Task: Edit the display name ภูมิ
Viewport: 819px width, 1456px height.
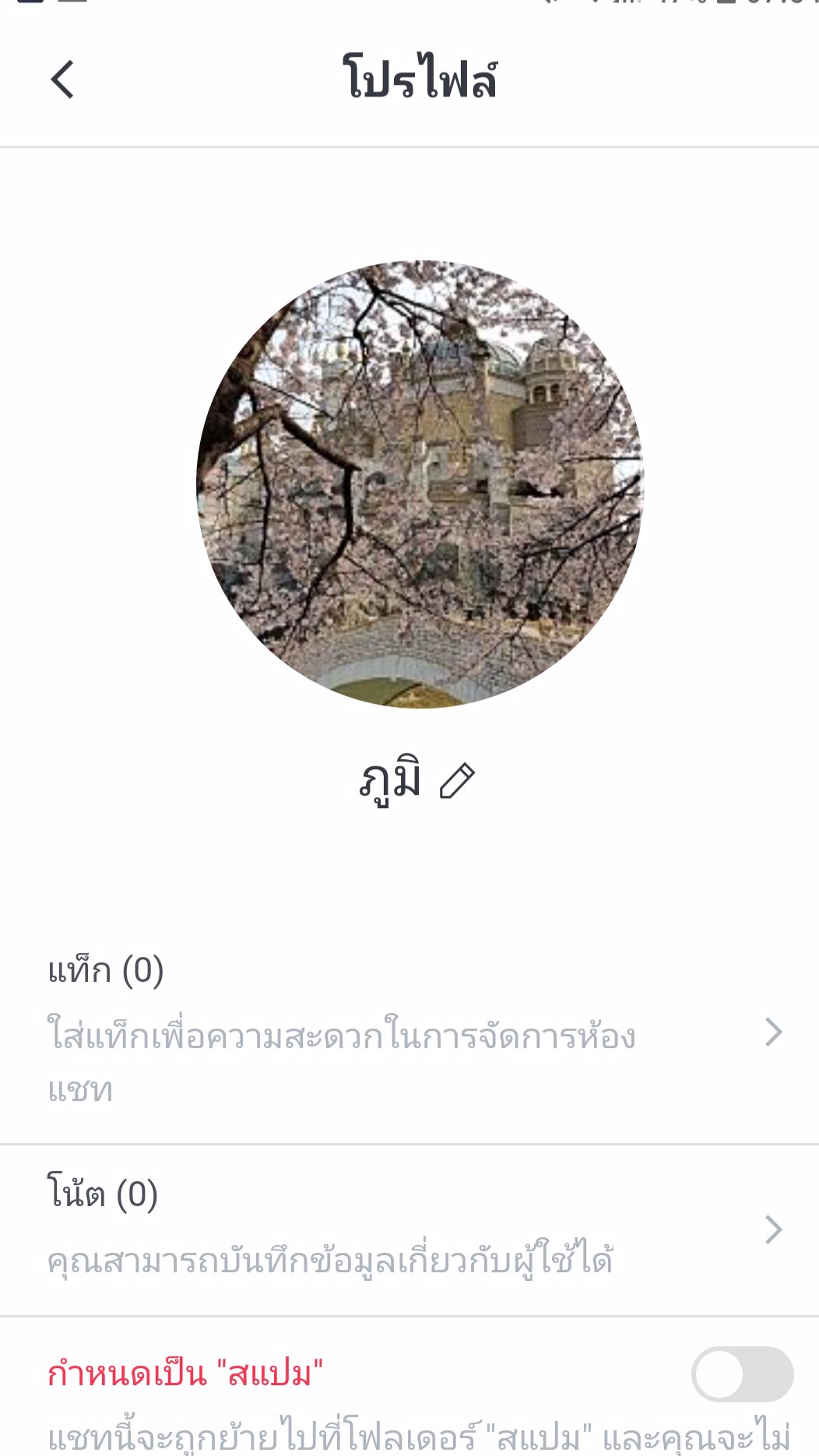Action: coord(457,780)
